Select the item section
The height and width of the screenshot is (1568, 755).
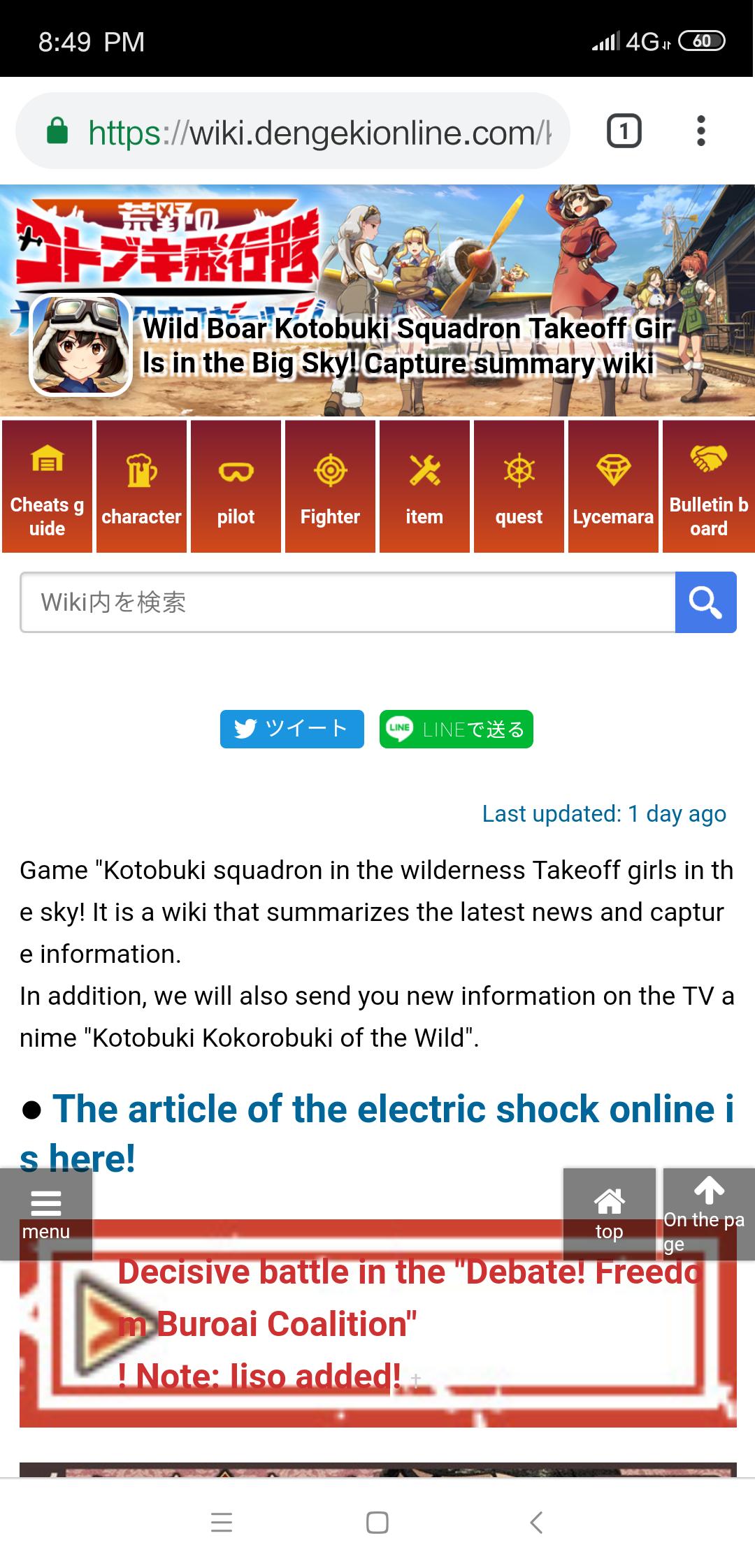(x=424, y=486)
